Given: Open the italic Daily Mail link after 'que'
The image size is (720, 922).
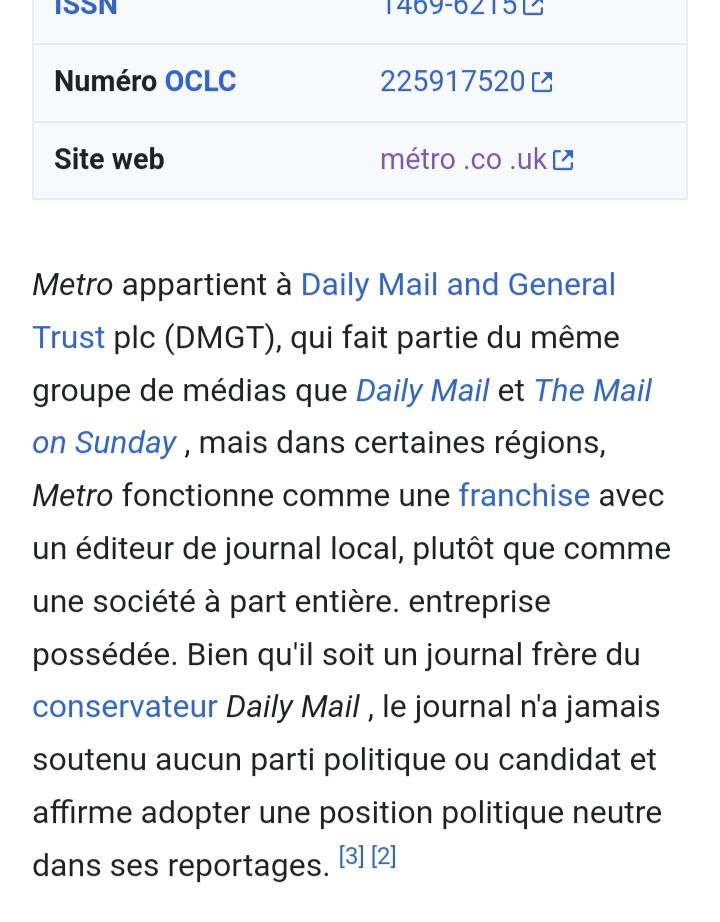Looking at the screenshot, I should (x=422, y=390).
